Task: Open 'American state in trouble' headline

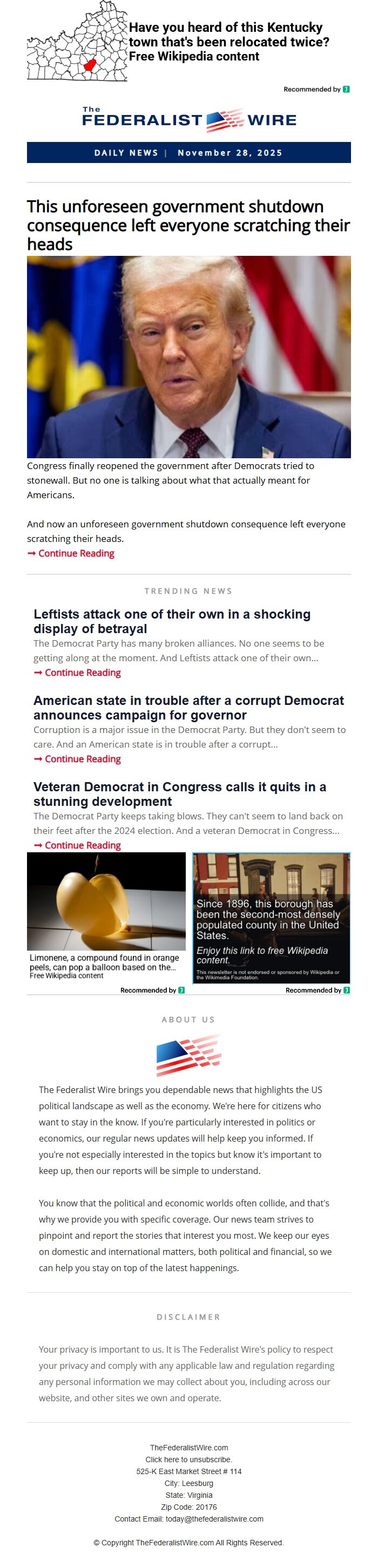Action: click(188, 707)
